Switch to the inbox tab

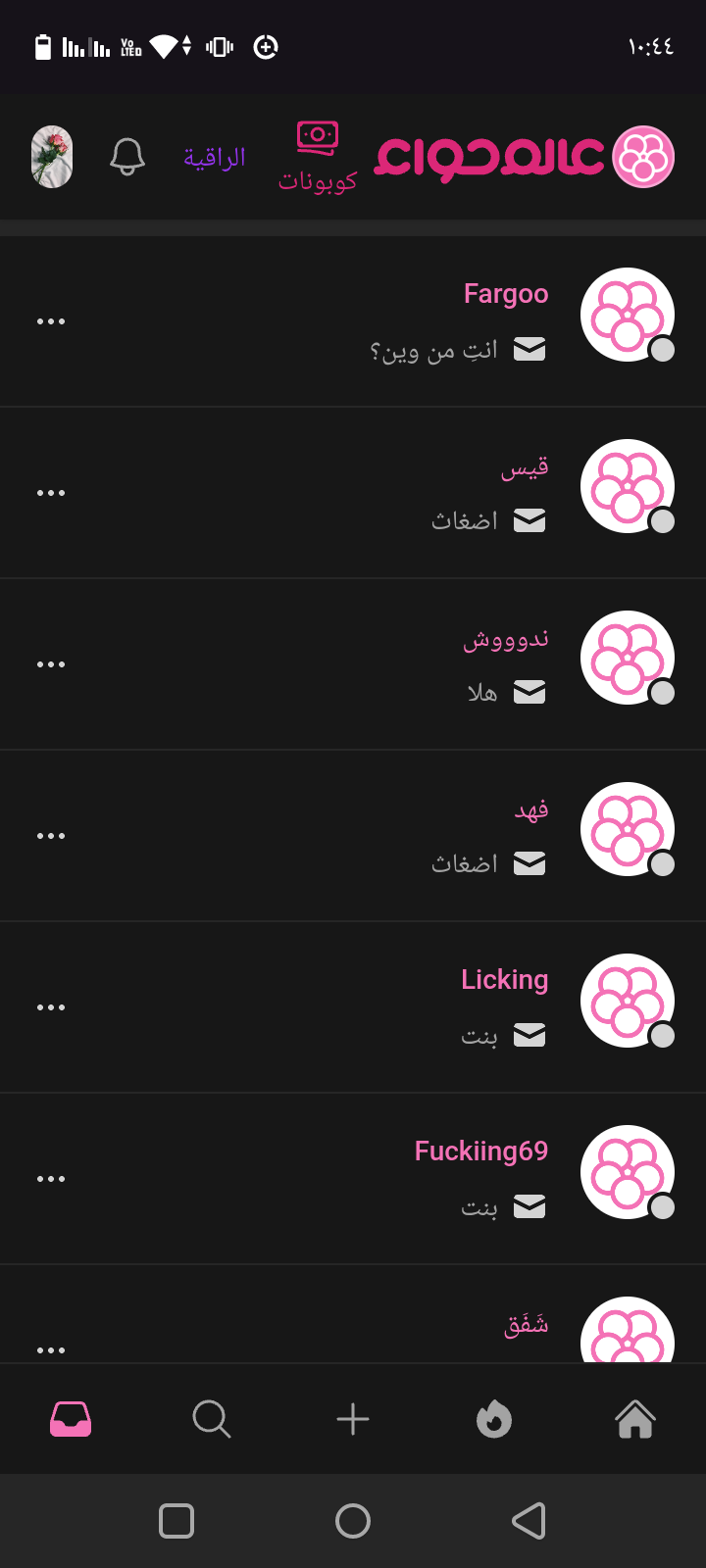[71, 1419]
